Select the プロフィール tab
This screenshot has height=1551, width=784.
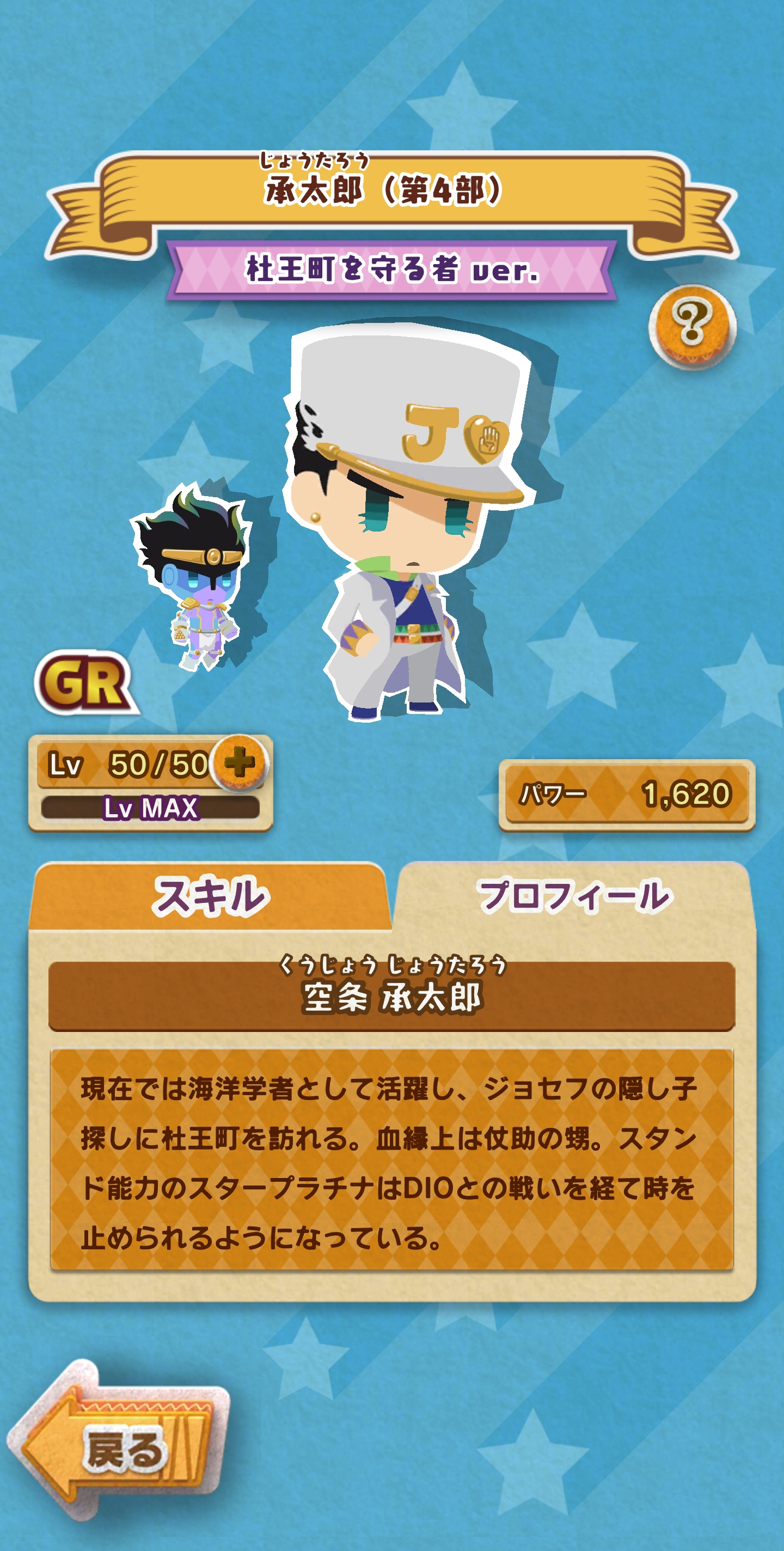573,896
